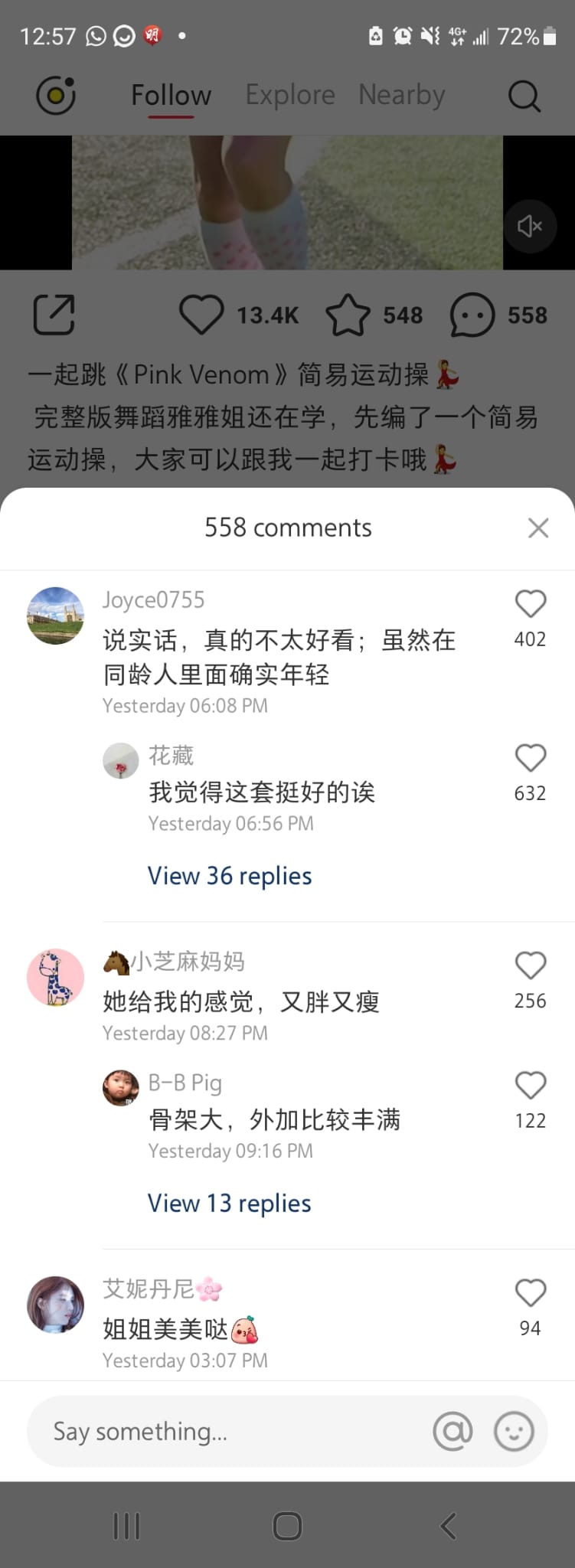
Task: Open the emoji picker
Action: point(513,1432)
